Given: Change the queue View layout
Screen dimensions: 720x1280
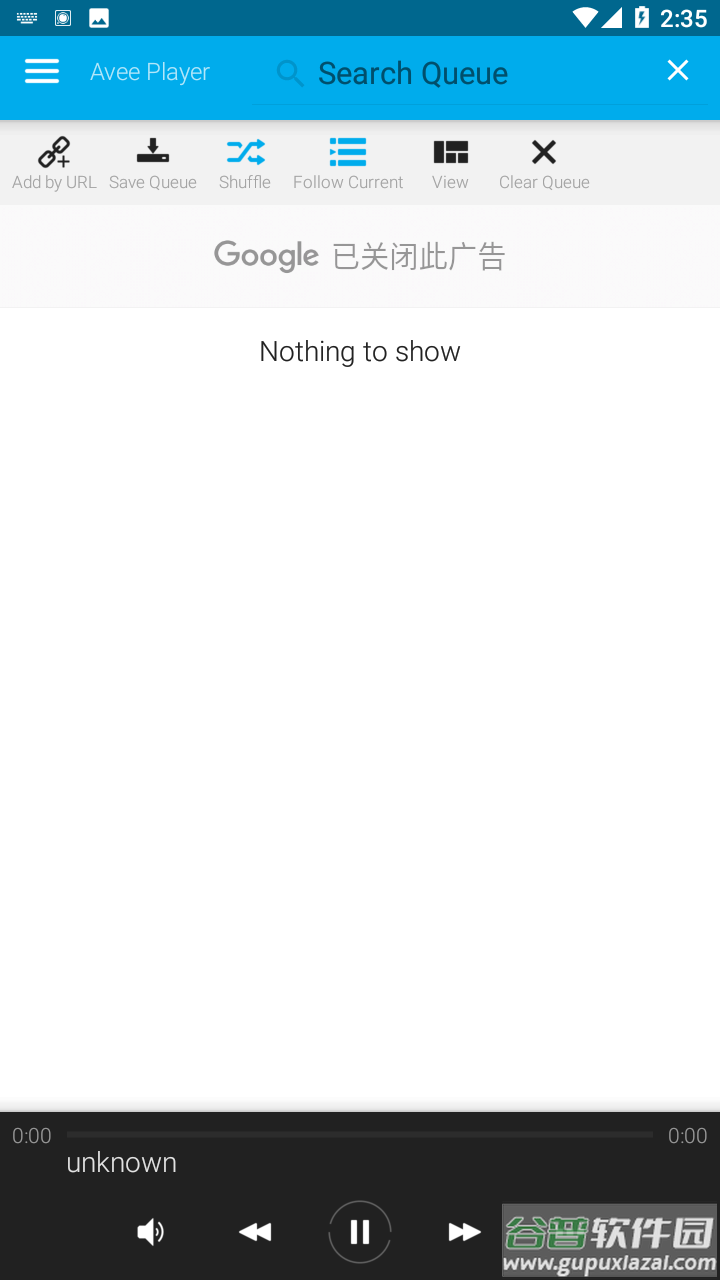Looking at the screenshot, I should [x=450, y=163].
